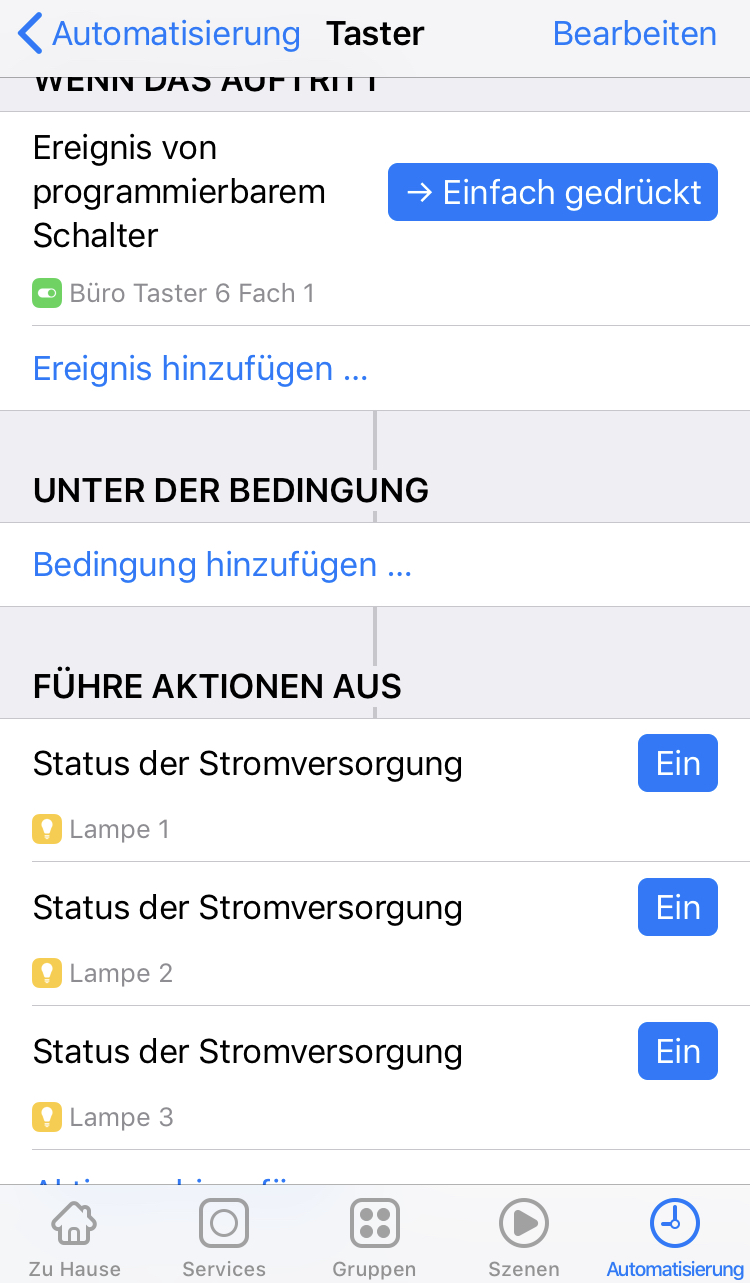Toggle the Ein button for Lampe 1

point(677,764)
